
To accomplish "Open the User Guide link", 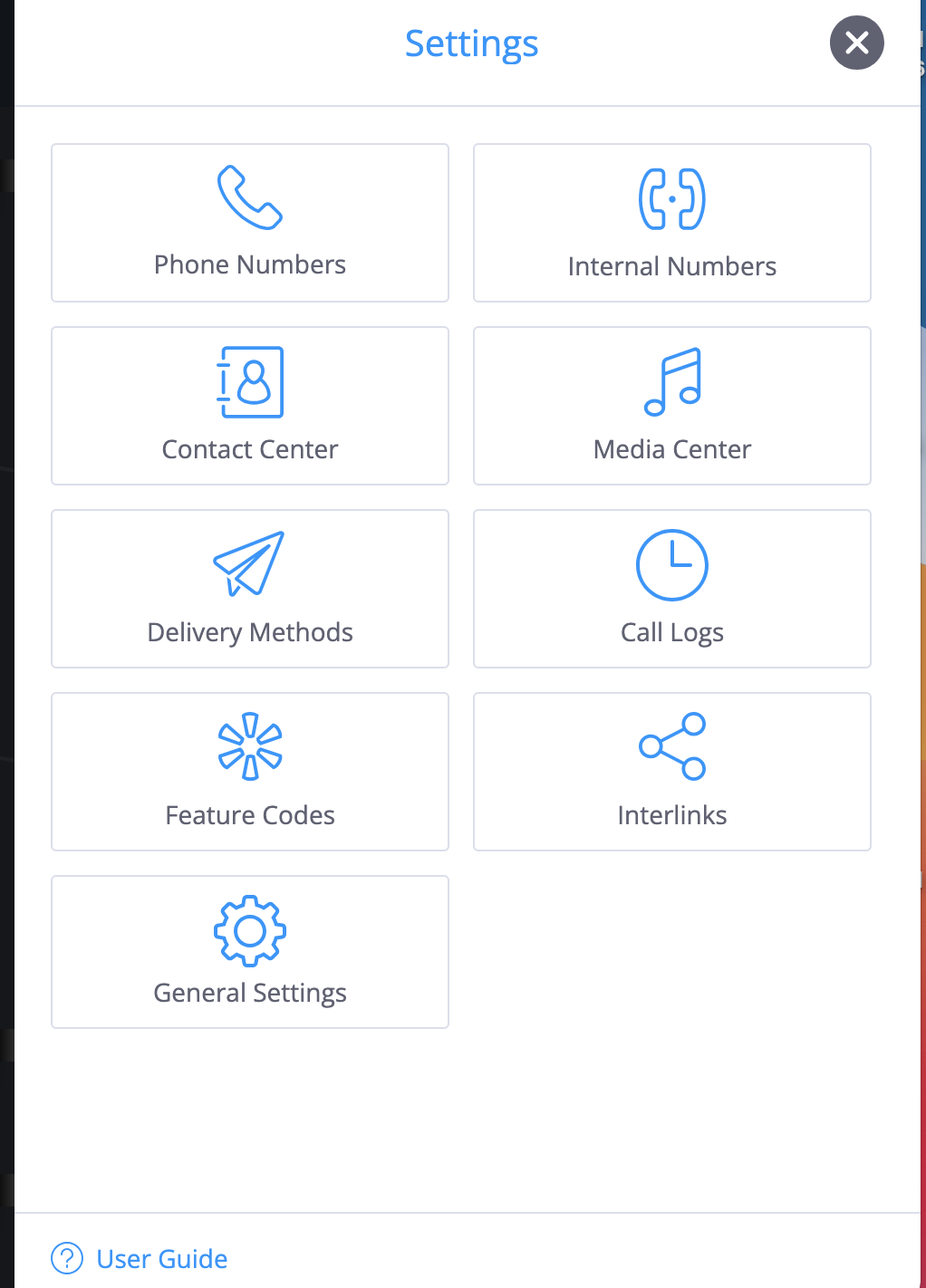I will tap(161, 1258).
